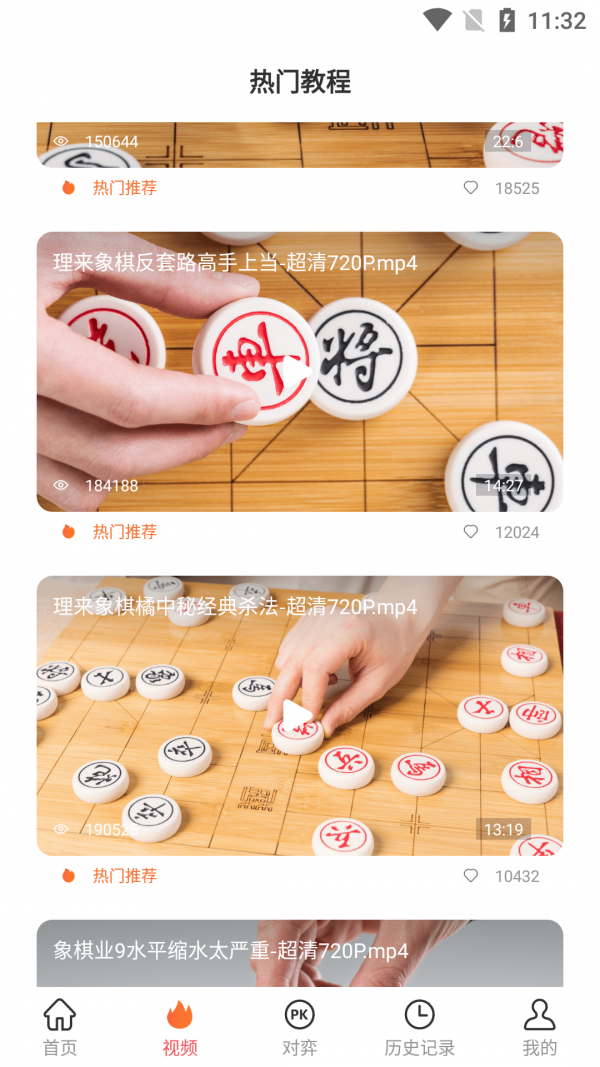Go to the 我的 profile tab
This screenshot has height=1067, width=600.
(x=539, y=1028)
